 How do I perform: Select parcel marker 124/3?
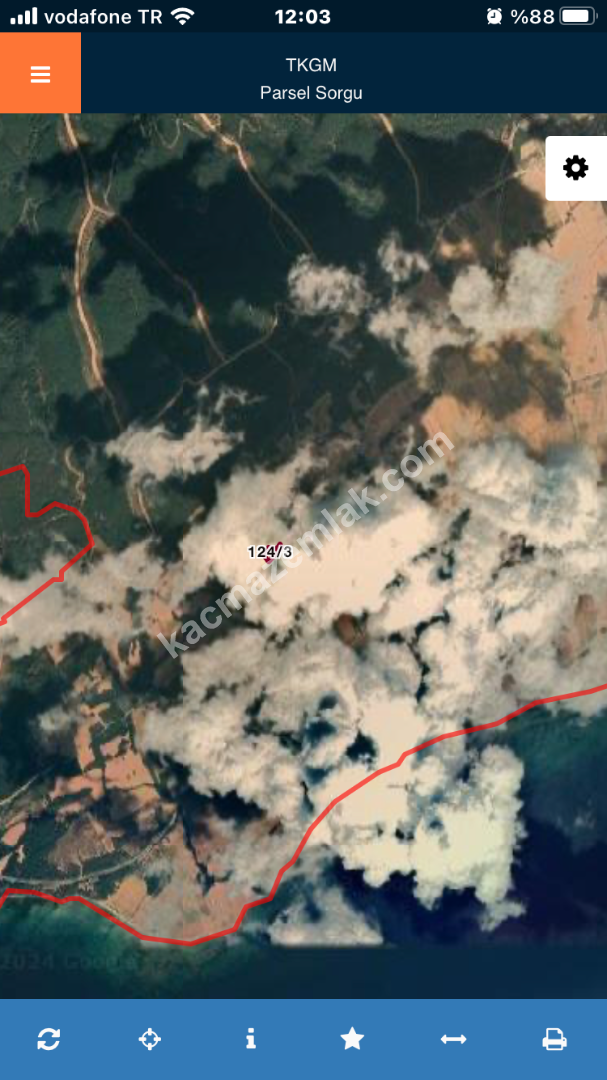pyautogui.click(x=269, y=553)
